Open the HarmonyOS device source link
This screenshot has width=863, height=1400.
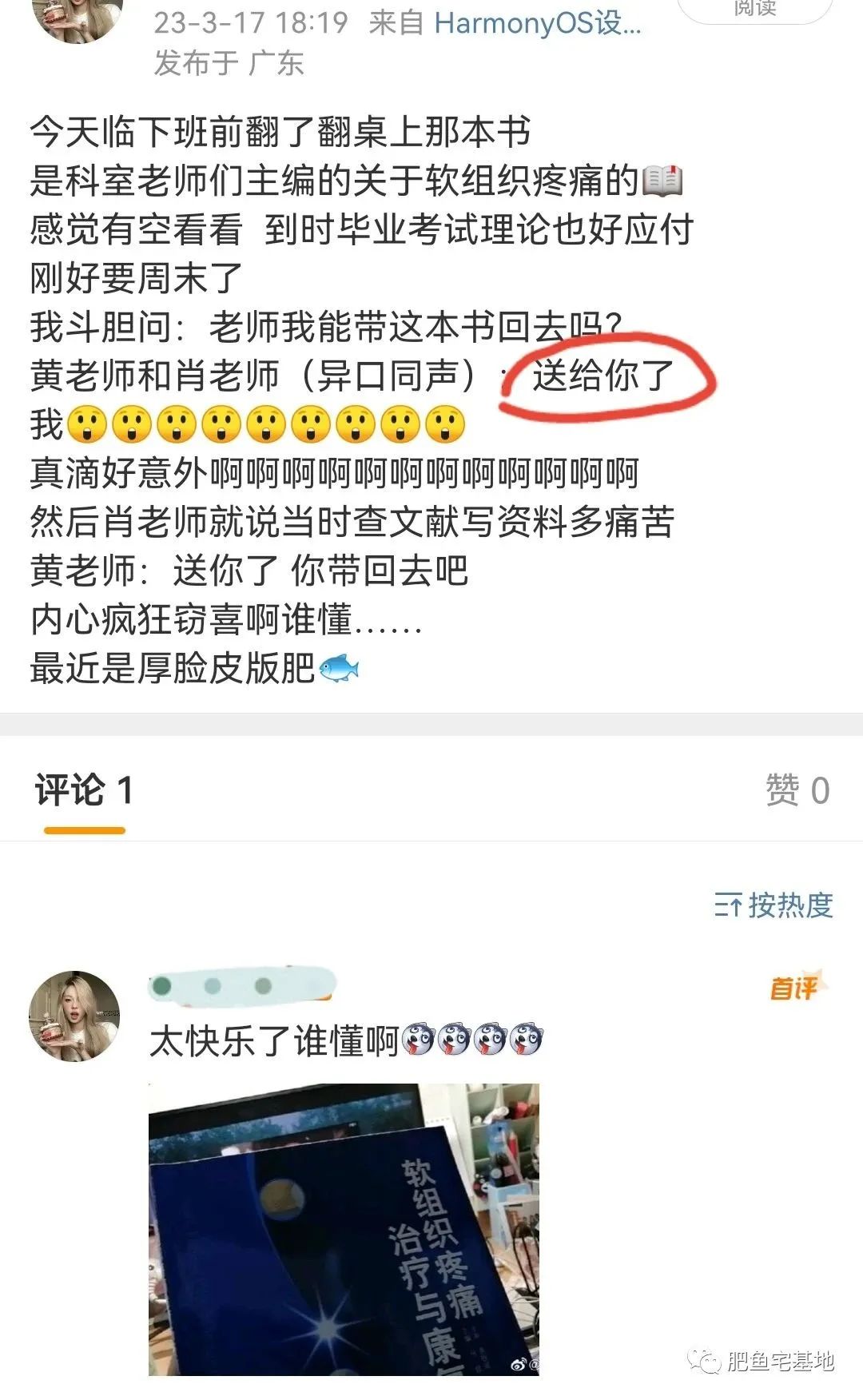(x=538, y=22)
